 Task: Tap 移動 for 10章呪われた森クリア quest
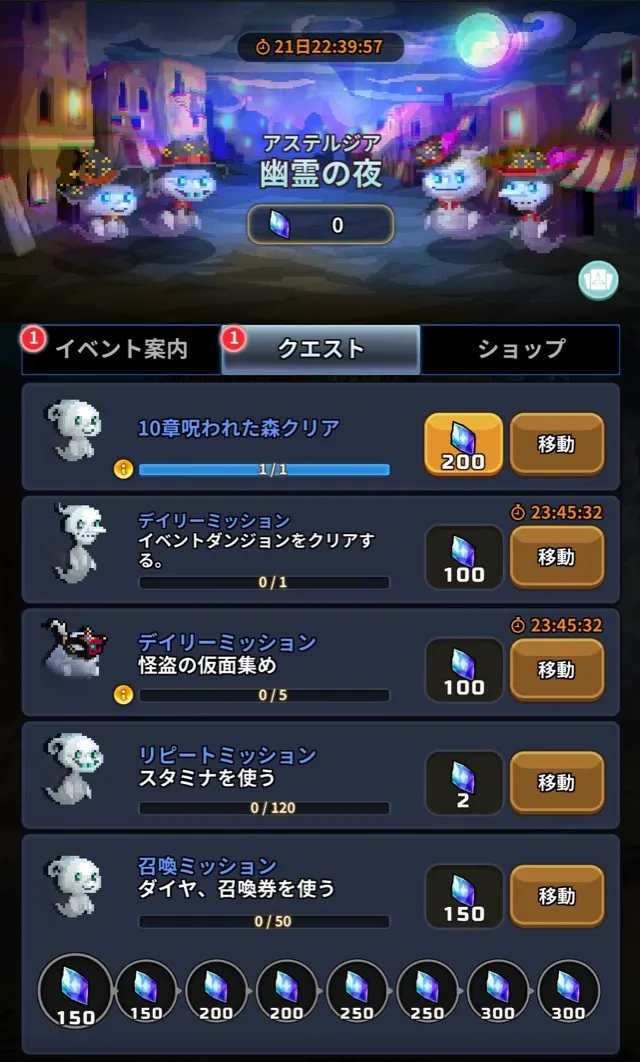(x=557, y=444)
